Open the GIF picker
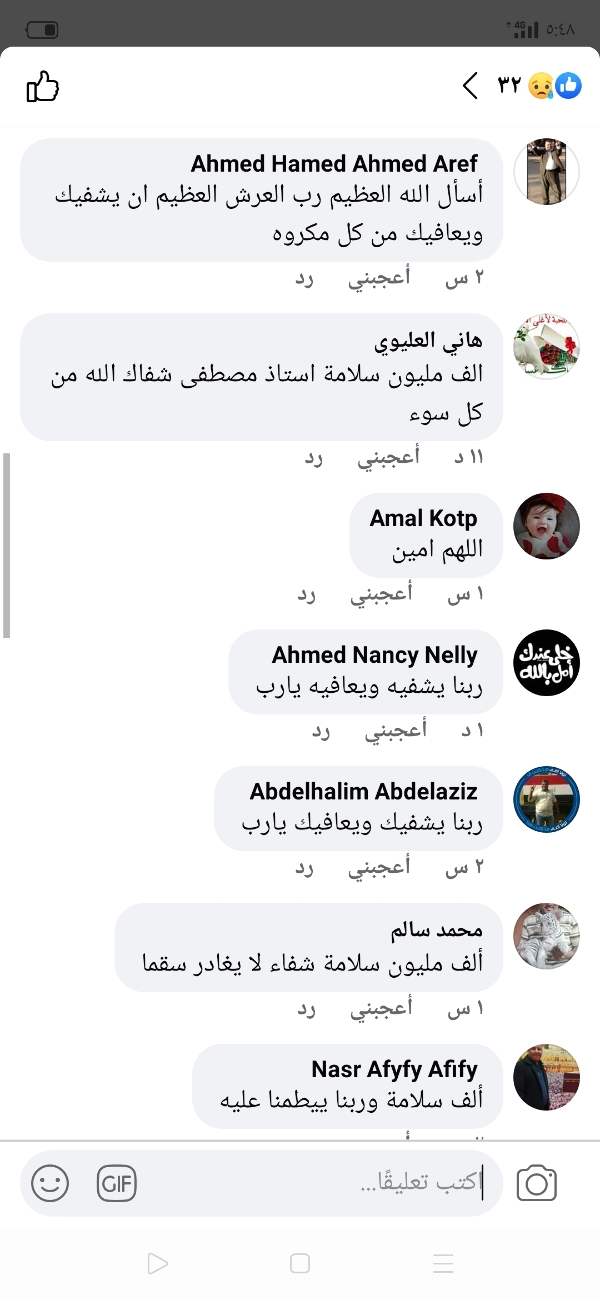 (x=116, y=1183)
